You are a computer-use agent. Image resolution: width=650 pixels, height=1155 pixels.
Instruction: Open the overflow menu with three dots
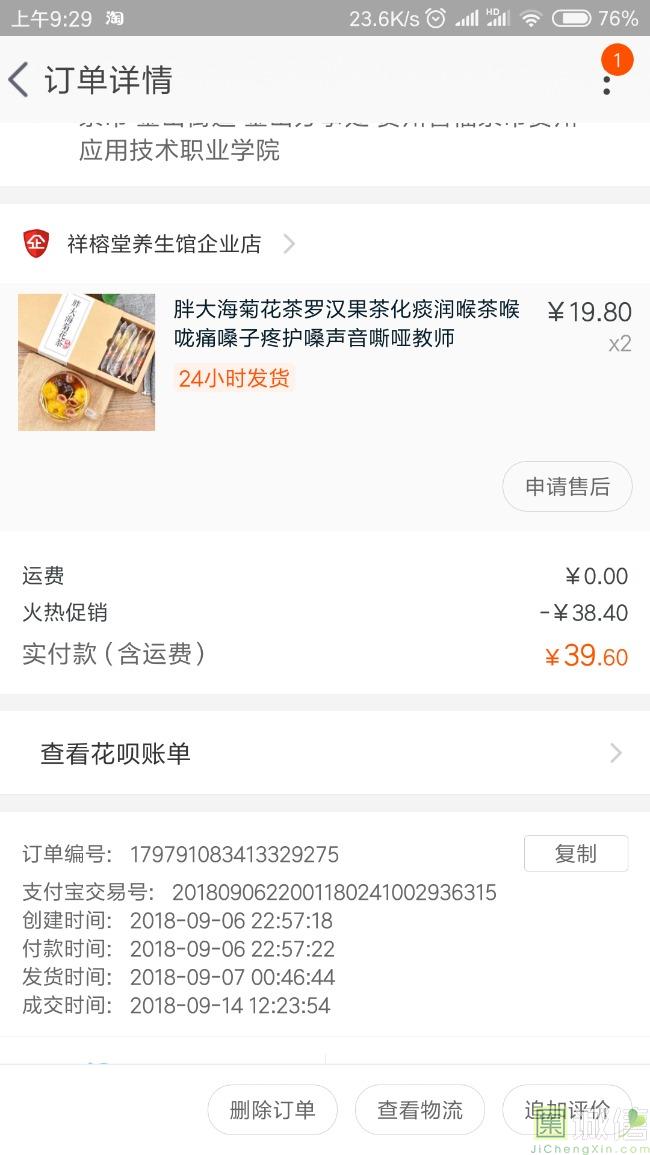click(606, 80)
